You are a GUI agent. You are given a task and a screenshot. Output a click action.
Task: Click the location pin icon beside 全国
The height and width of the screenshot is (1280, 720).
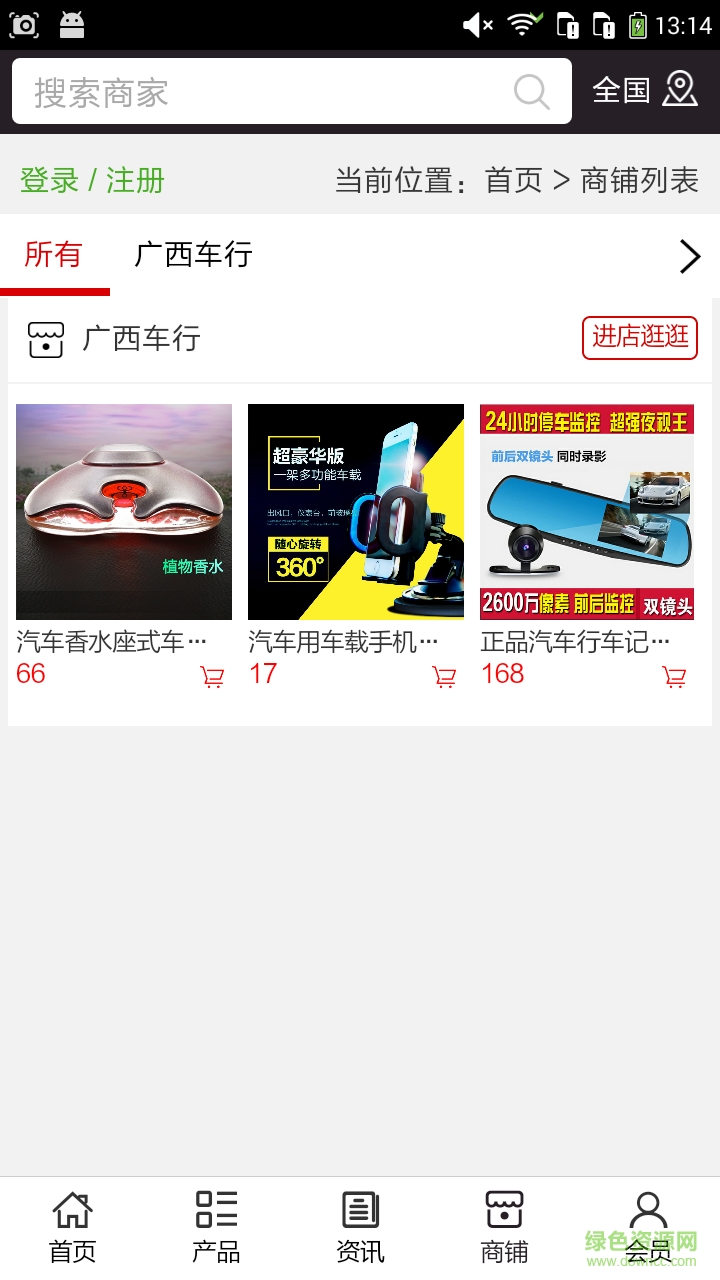point(681,90)
